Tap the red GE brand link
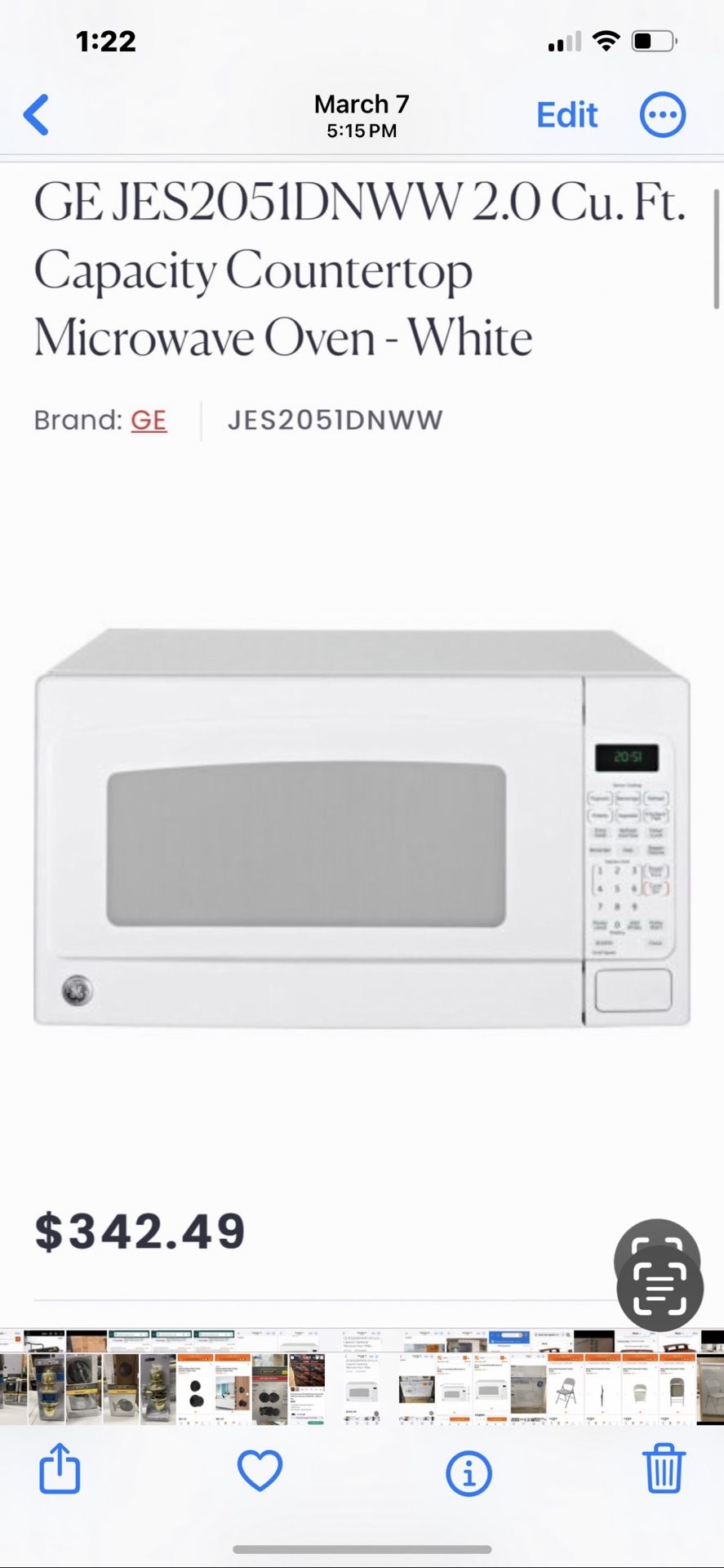 pos(149,420)
